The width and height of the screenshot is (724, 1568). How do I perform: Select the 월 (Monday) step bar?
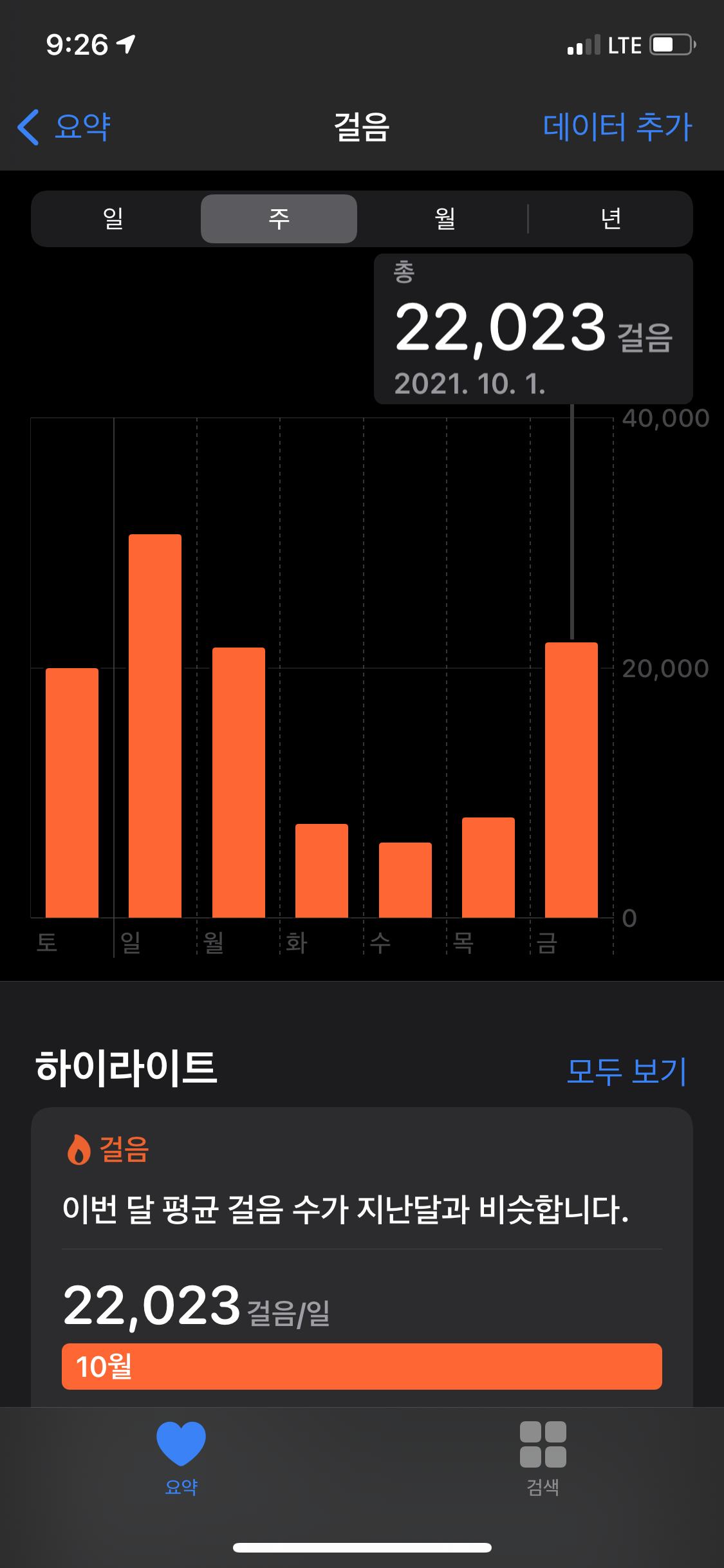point(239,782)
